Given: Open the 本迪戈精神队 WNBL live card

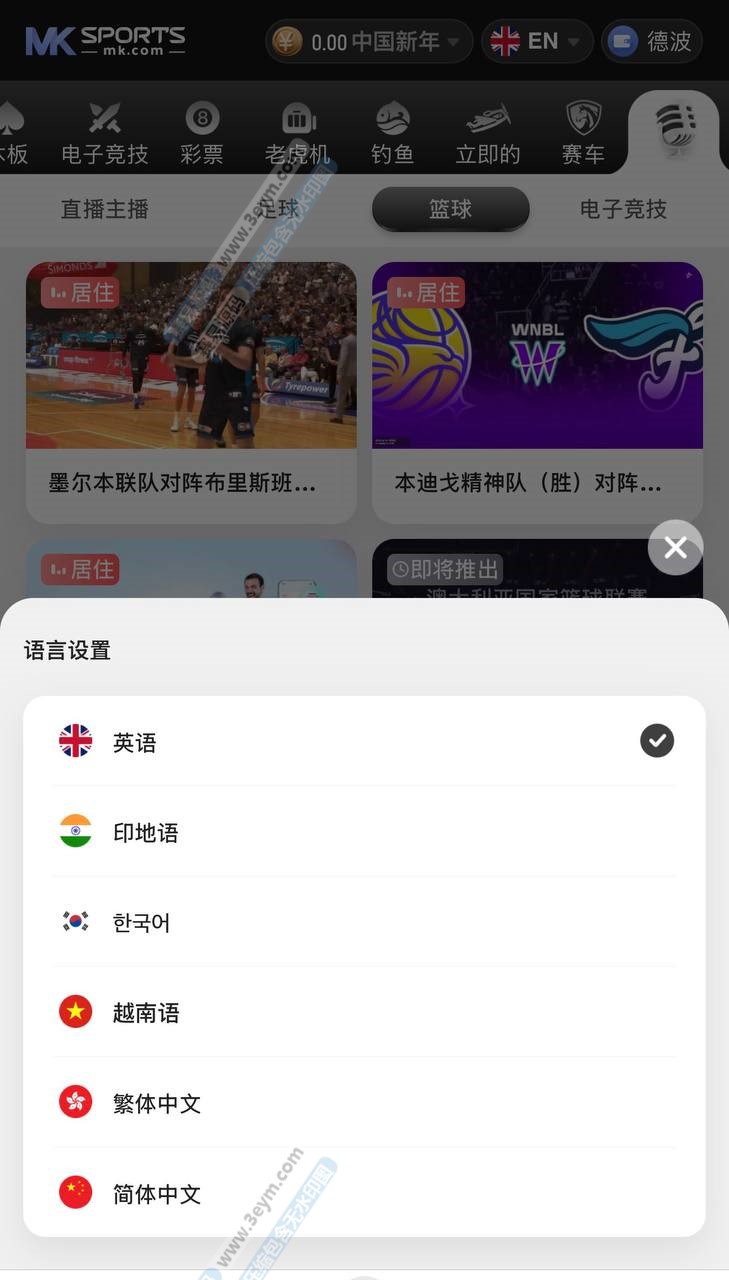Looking at the screenshot, I should pos(537,392).
